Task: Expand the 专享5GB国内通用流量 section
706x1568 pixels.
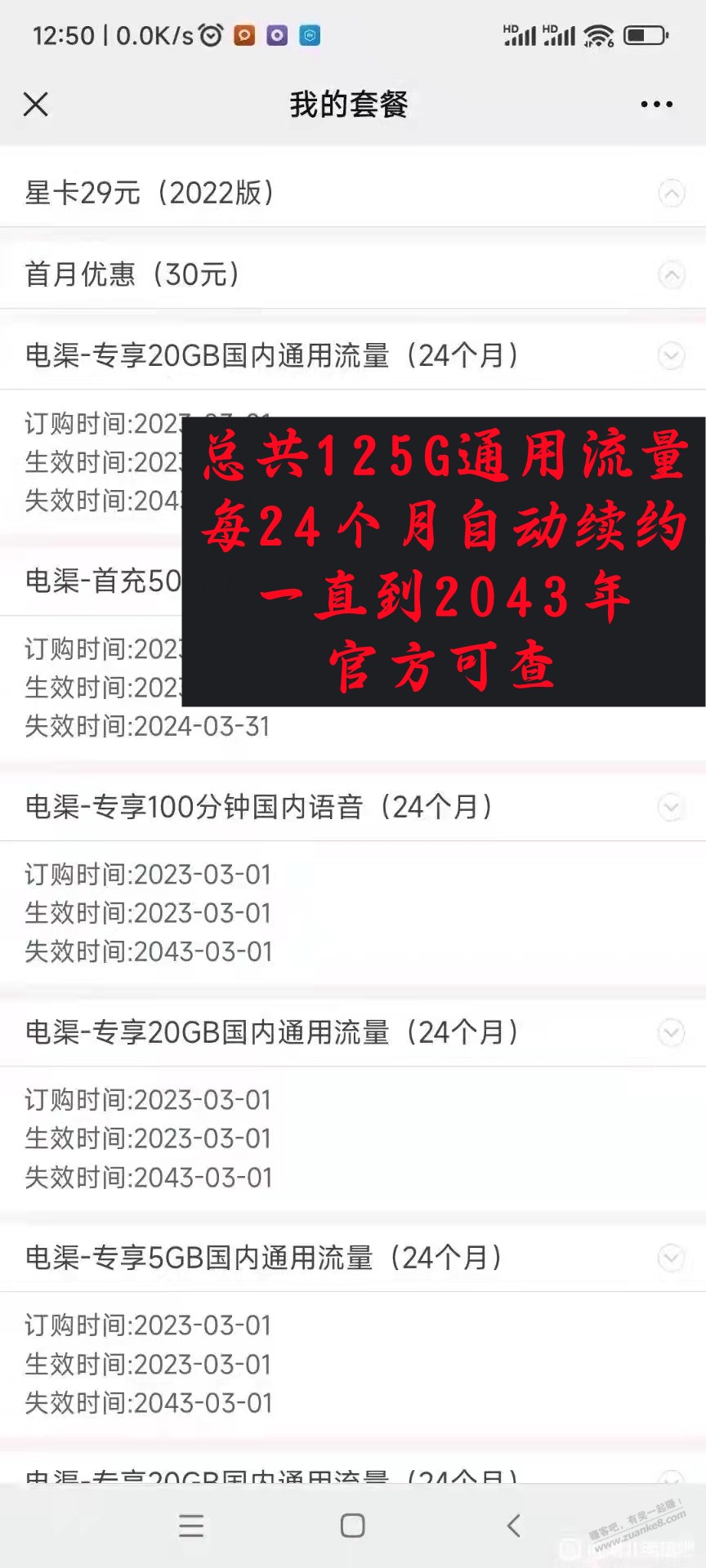Action: click(671, 1258)
